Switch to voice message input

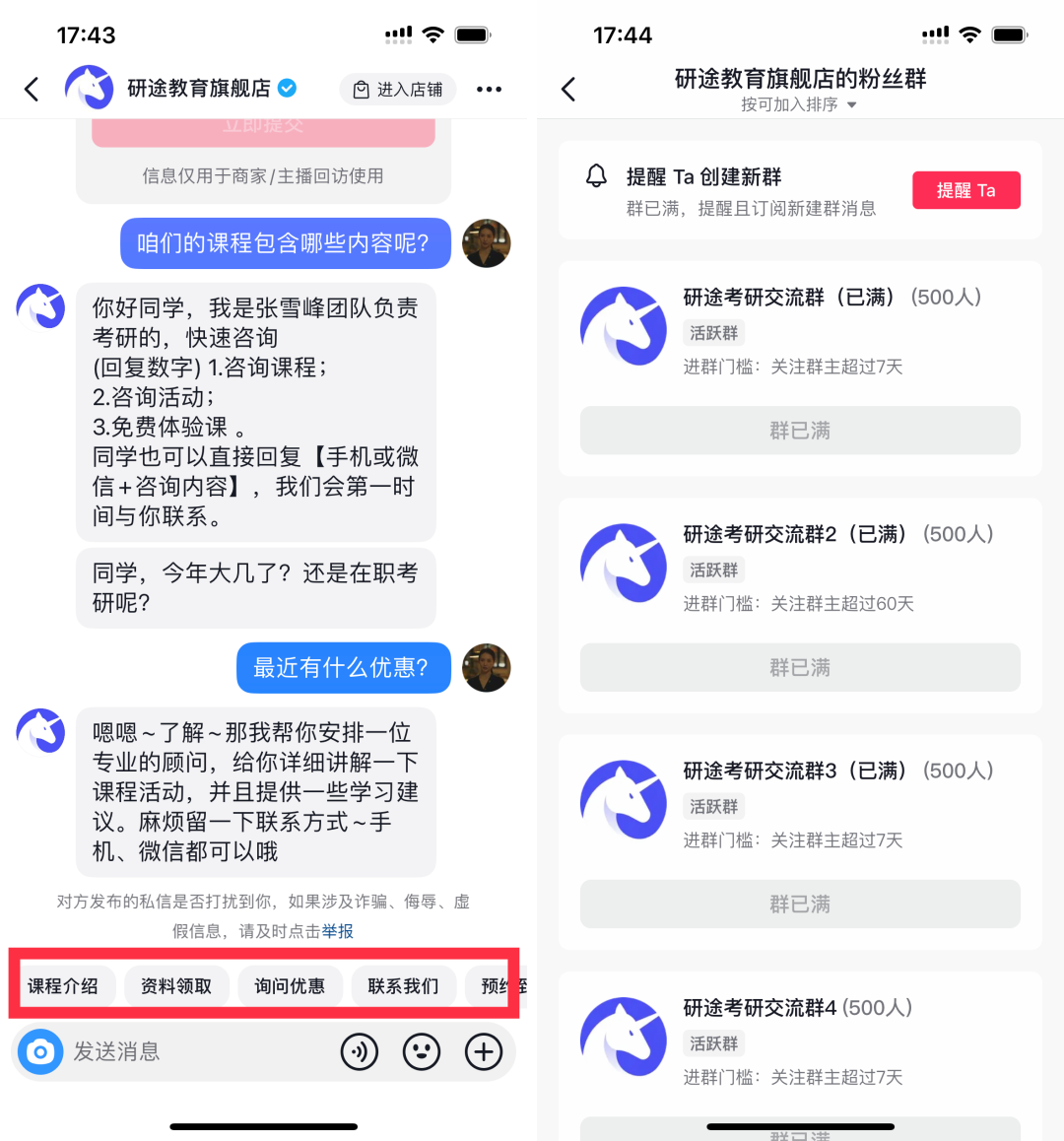point(360,1051)
